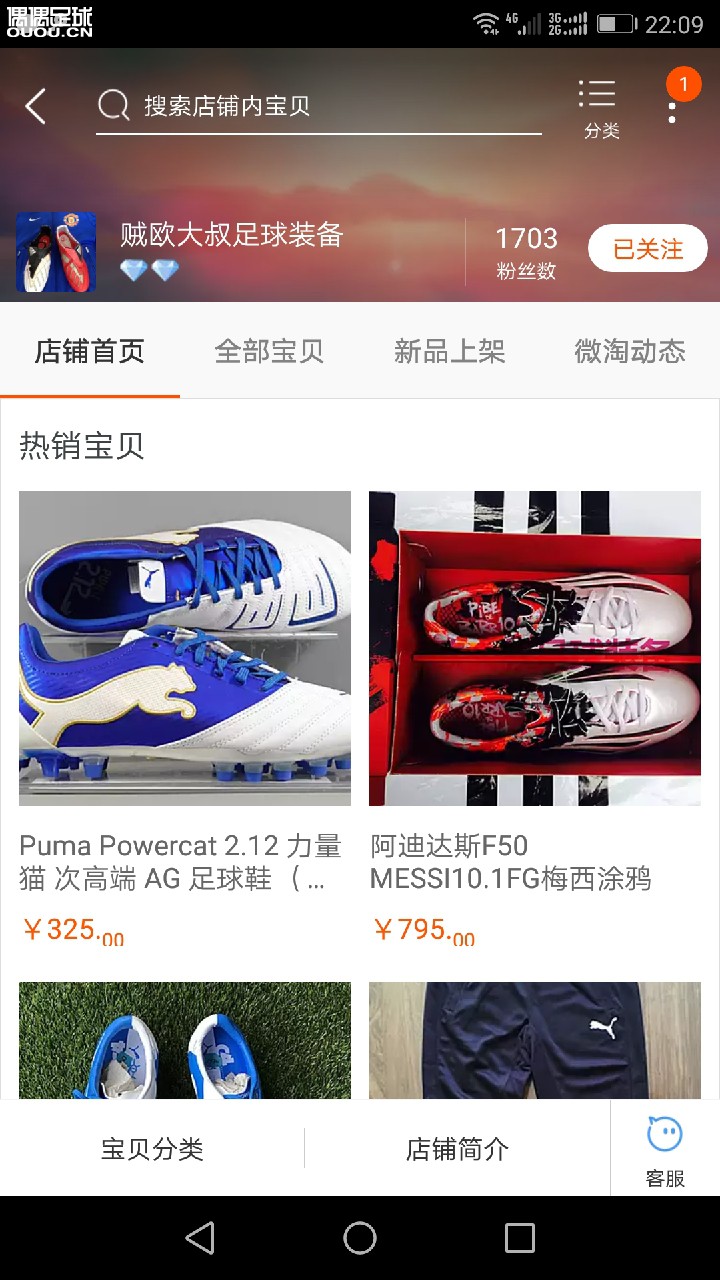Tap the system home button
720x1280 pixels.
click(x=360, y=1238)
